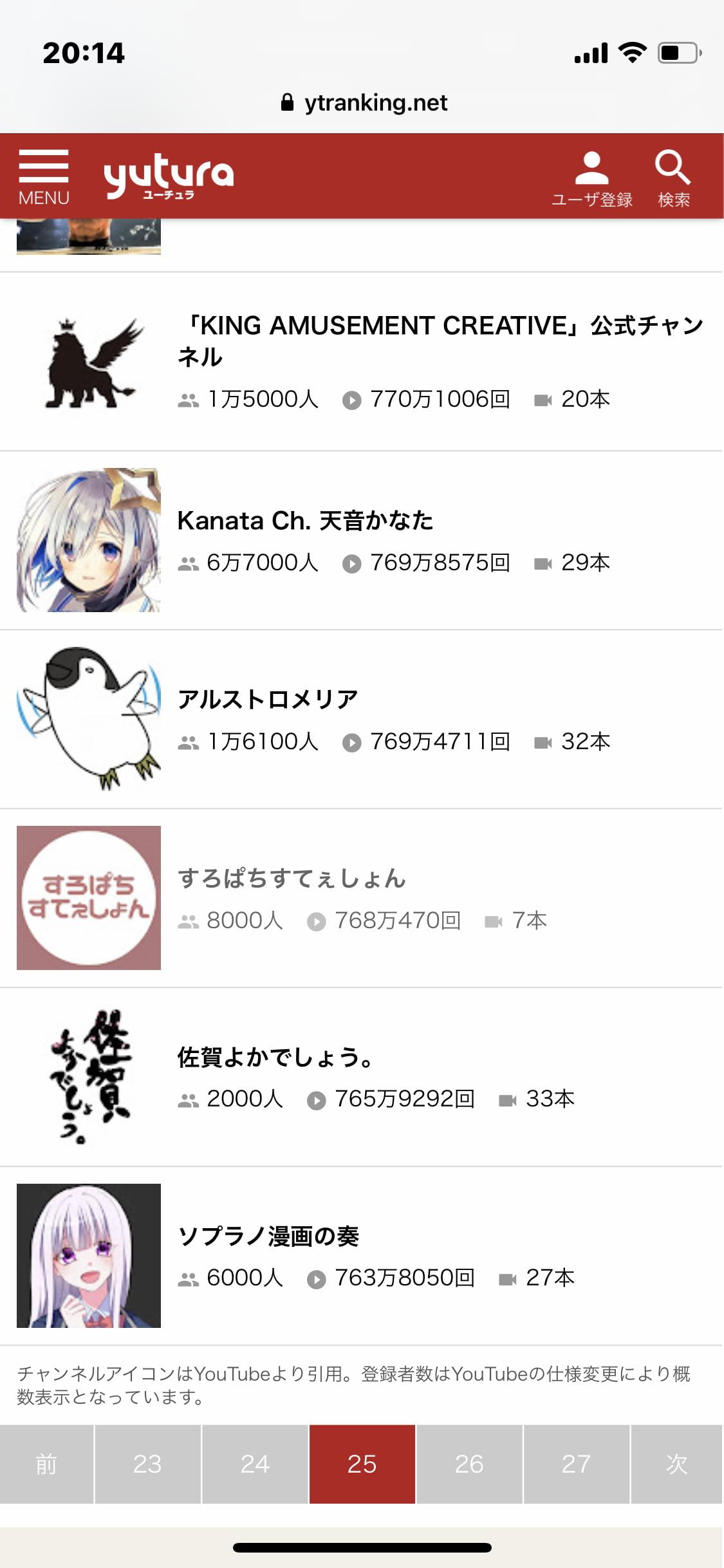Go to the previous page with 前
The height and width of the screenshot is (1568, 724).
coord(46,1464)
